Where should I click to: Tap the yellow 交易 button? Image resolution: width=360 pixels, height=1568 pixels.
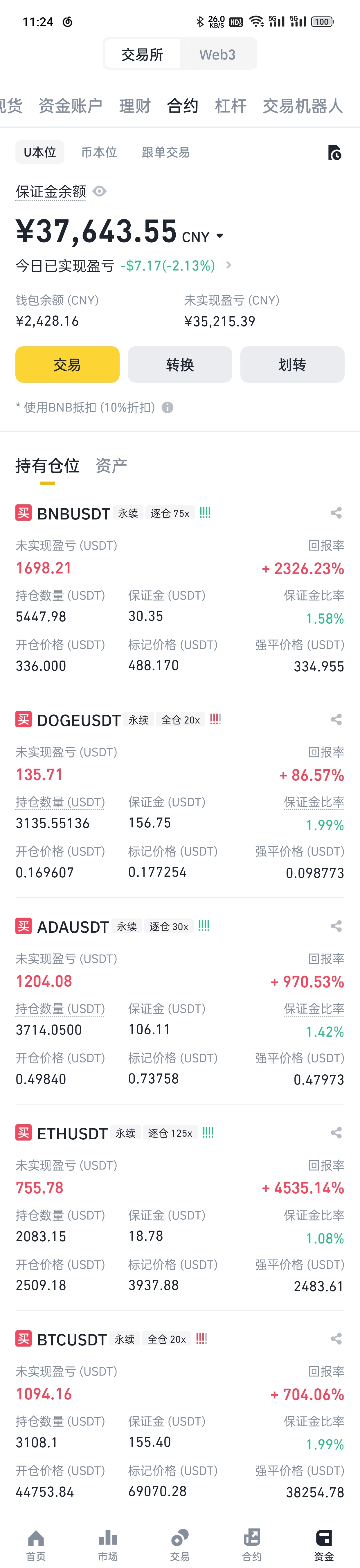pyautogui.click(x=67, y=365)
